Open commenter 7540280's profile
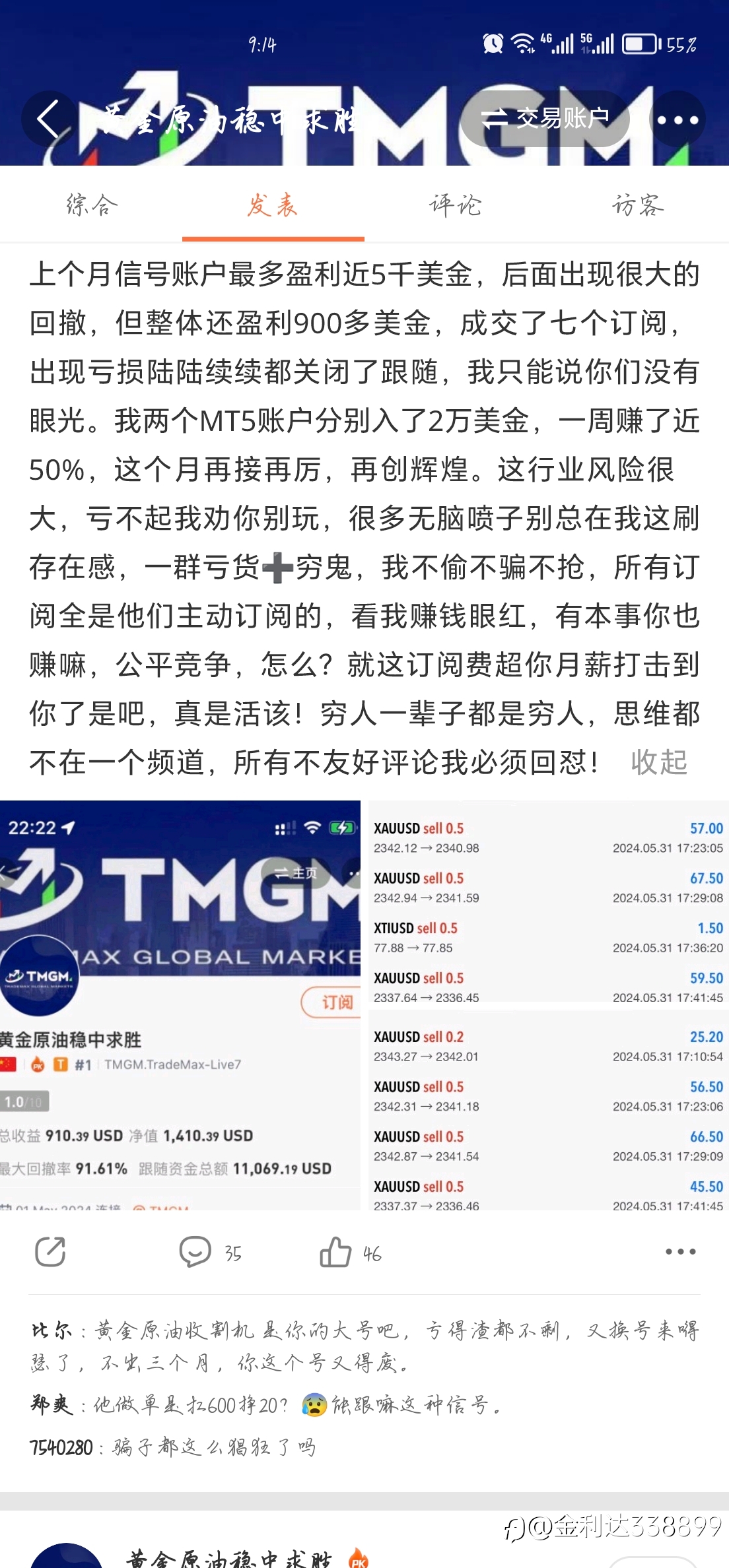This screenshot has height=1568, width=729. [61, 1449]
